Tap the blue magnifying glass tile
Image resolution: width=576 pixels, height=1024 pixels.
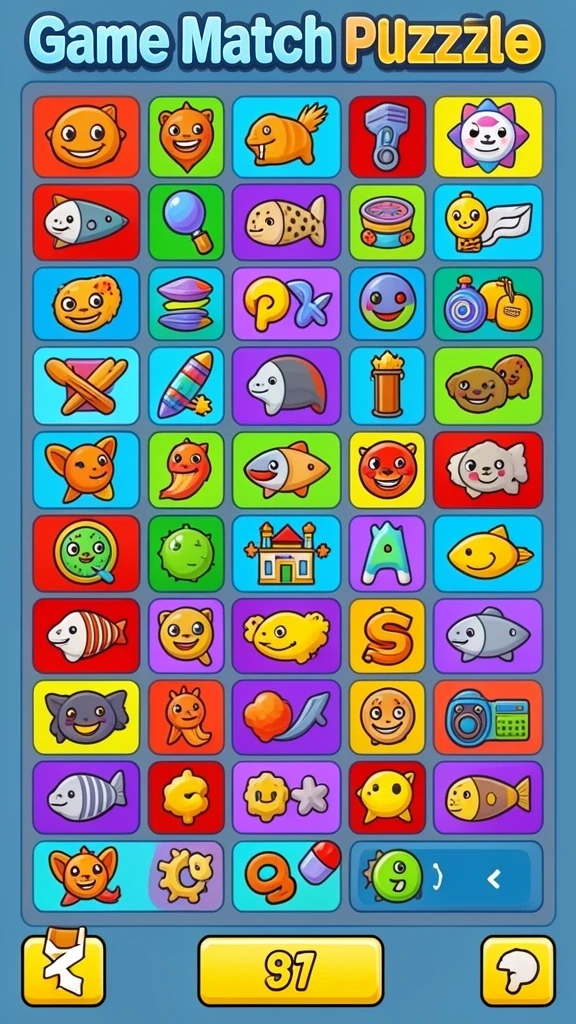point(186,222)
